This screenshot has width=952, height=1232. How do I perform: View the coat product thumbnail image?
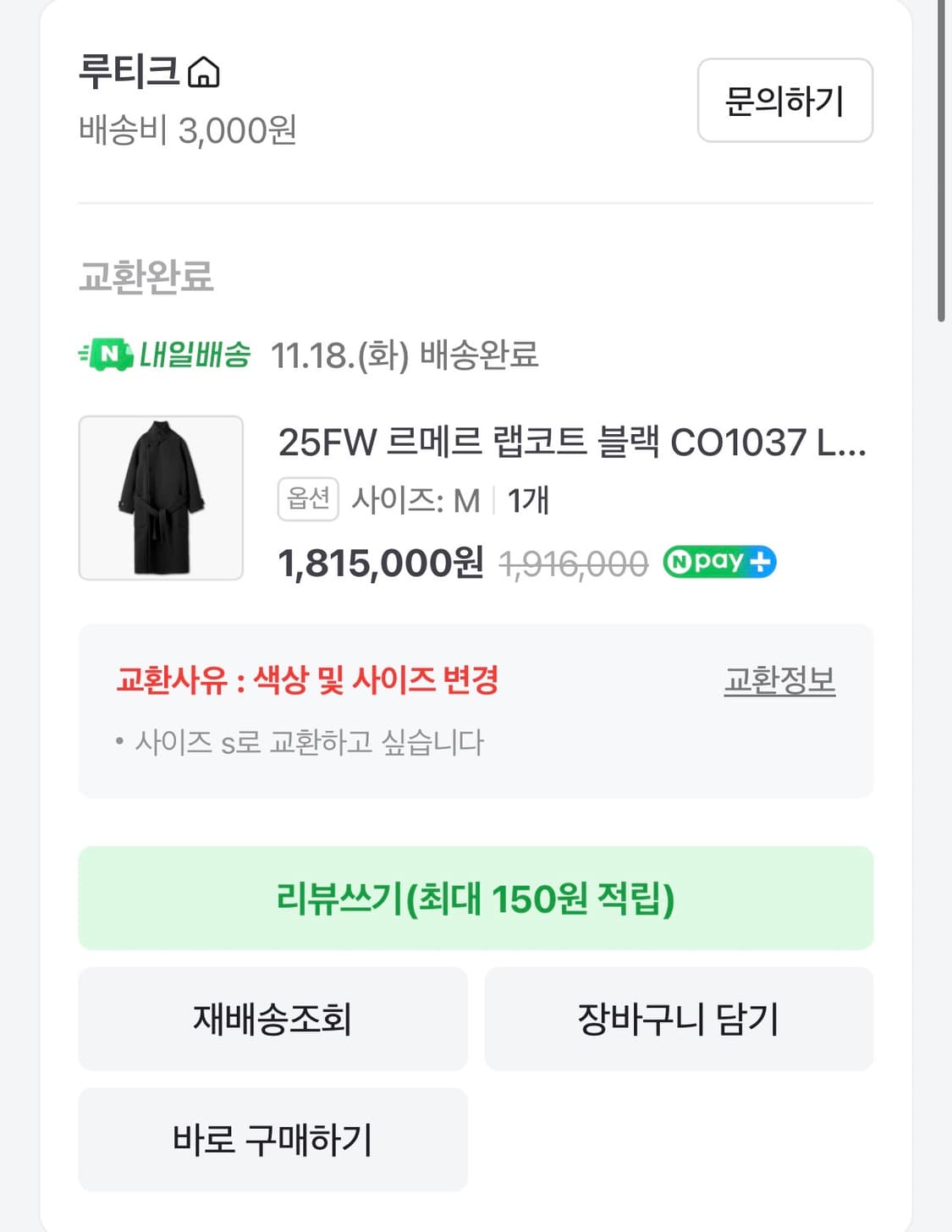tap(161, 497)
